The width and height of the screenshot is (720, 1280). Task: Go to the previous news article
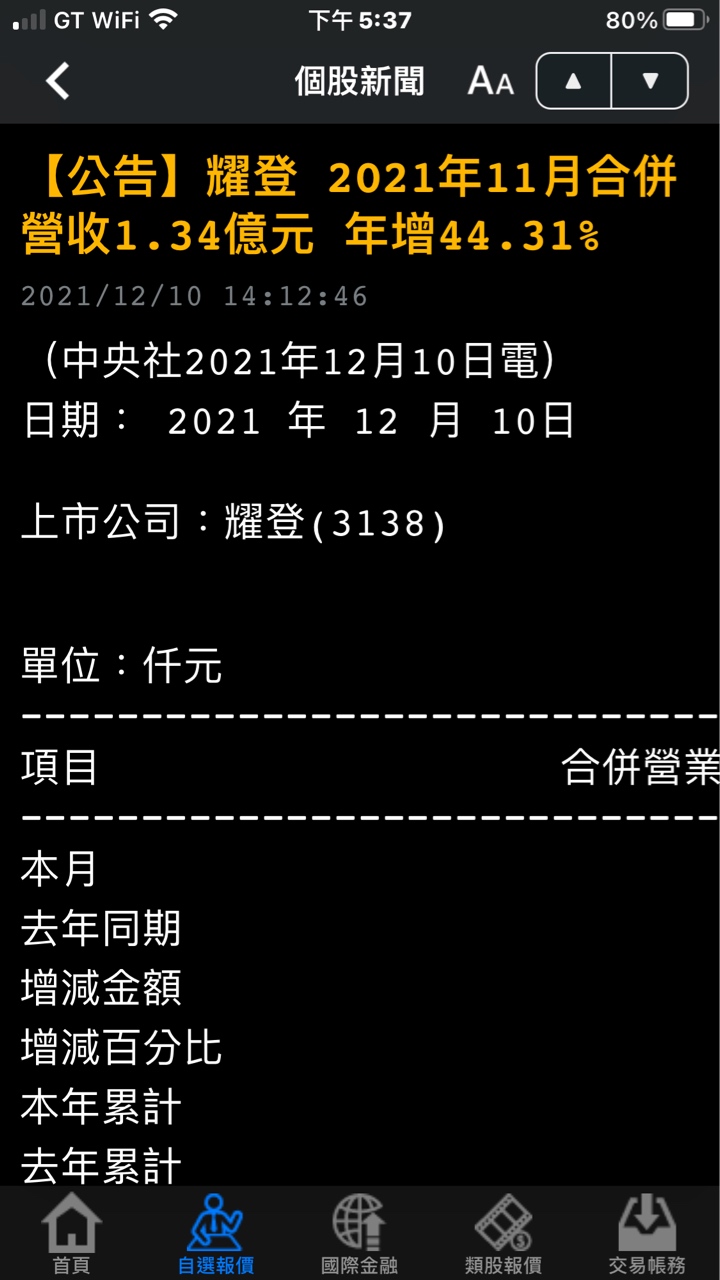point(574,82)
